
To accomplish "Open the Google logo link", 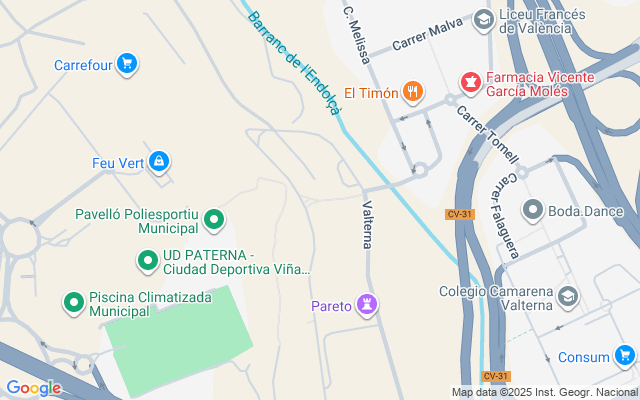I will click(33, 388).
